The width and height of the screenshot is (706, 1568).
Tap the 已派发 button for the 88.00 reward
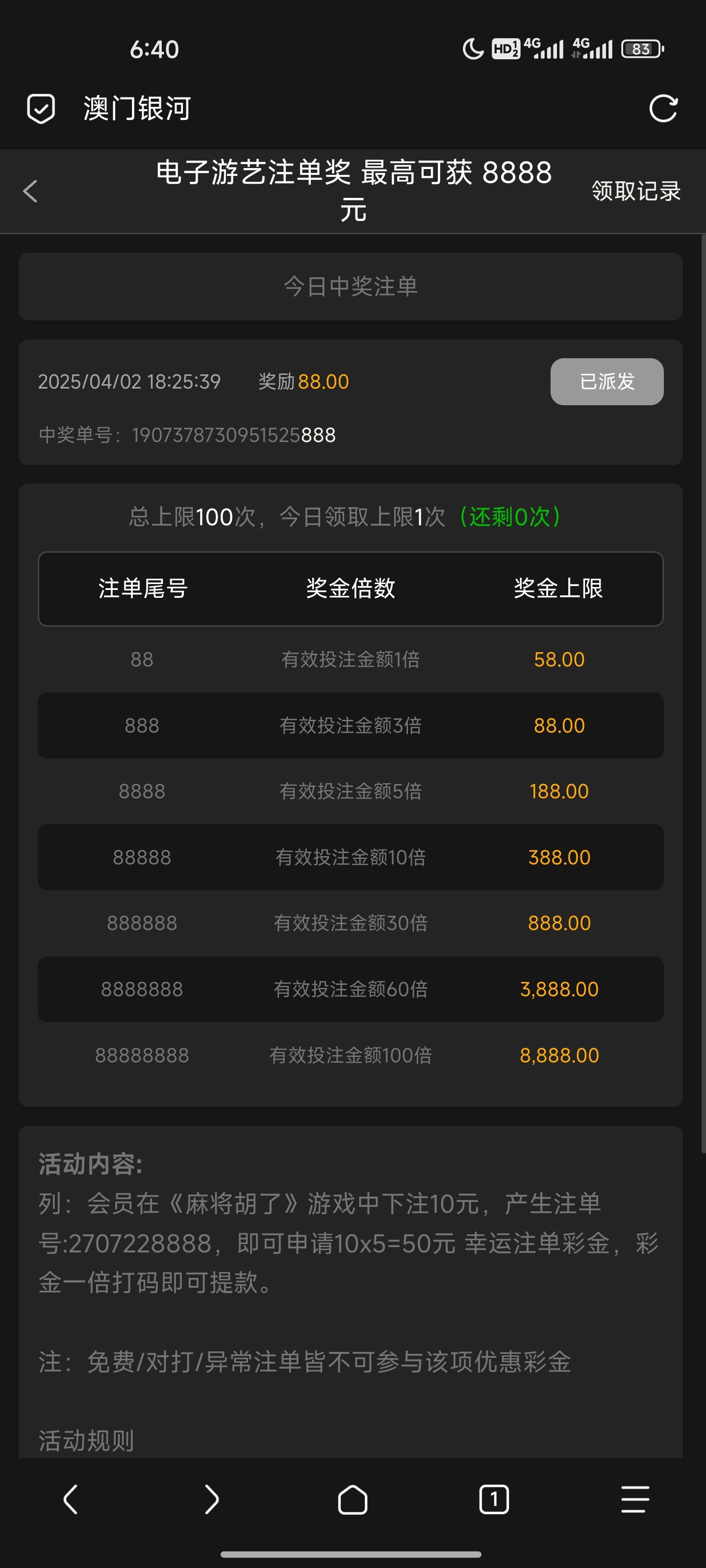pos(606,382)
